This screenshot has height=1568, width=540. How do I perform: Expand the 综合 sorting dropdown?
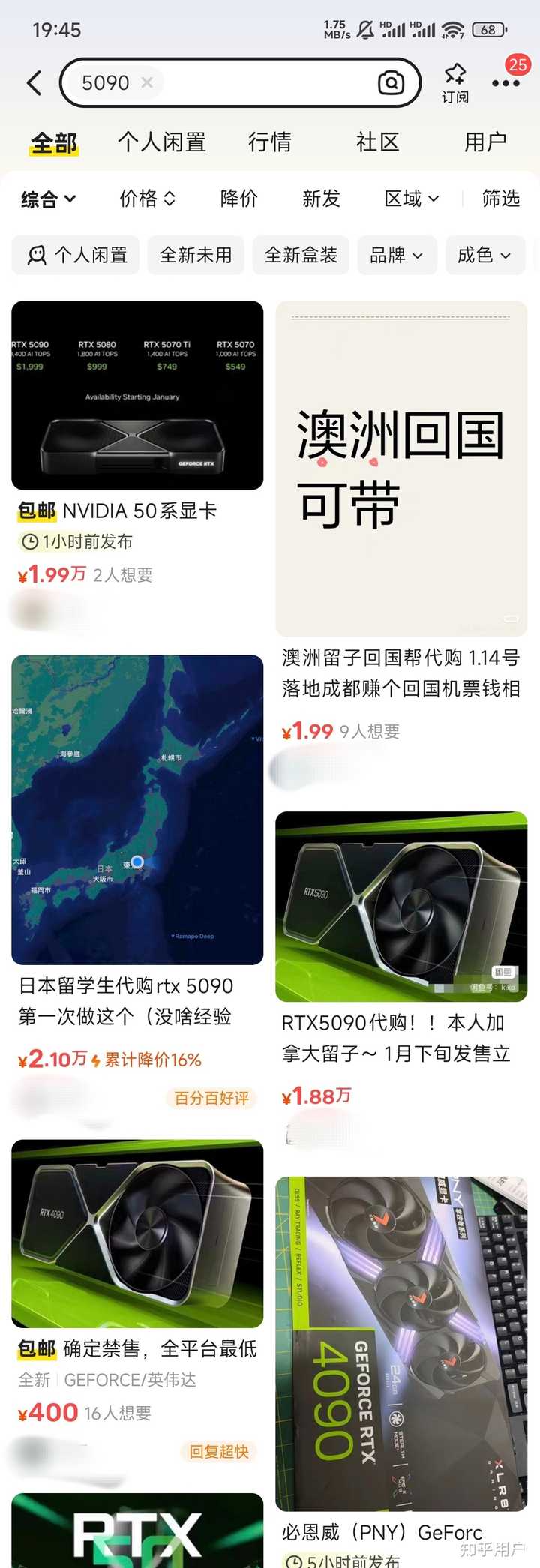coord(47,199)
